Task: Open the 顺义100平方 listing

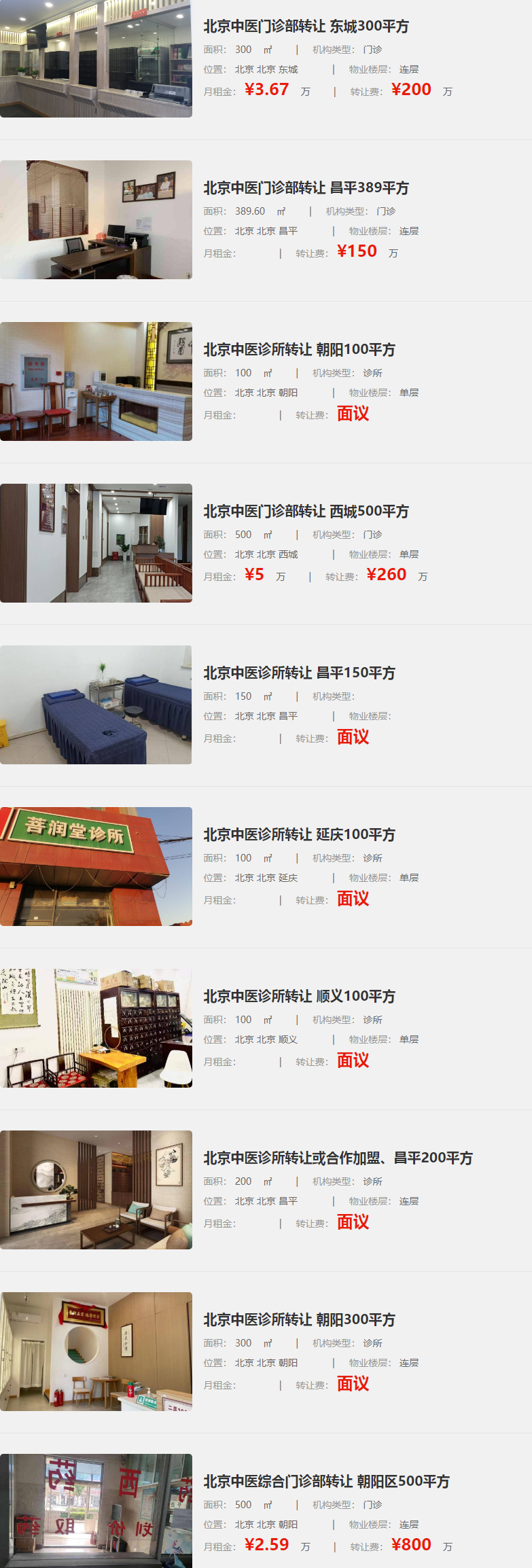Action: coord(299,997)
